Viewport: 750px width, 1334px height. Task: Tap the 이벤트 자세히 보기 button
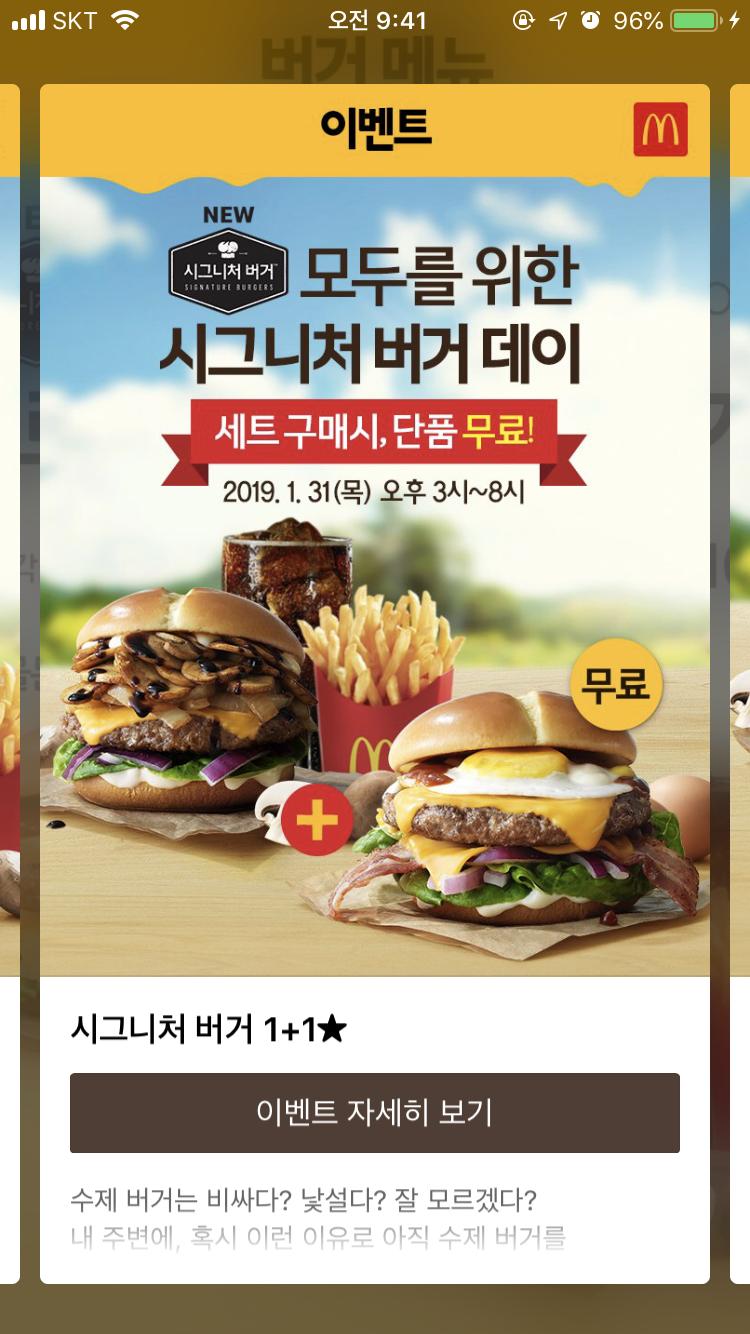374,1113
